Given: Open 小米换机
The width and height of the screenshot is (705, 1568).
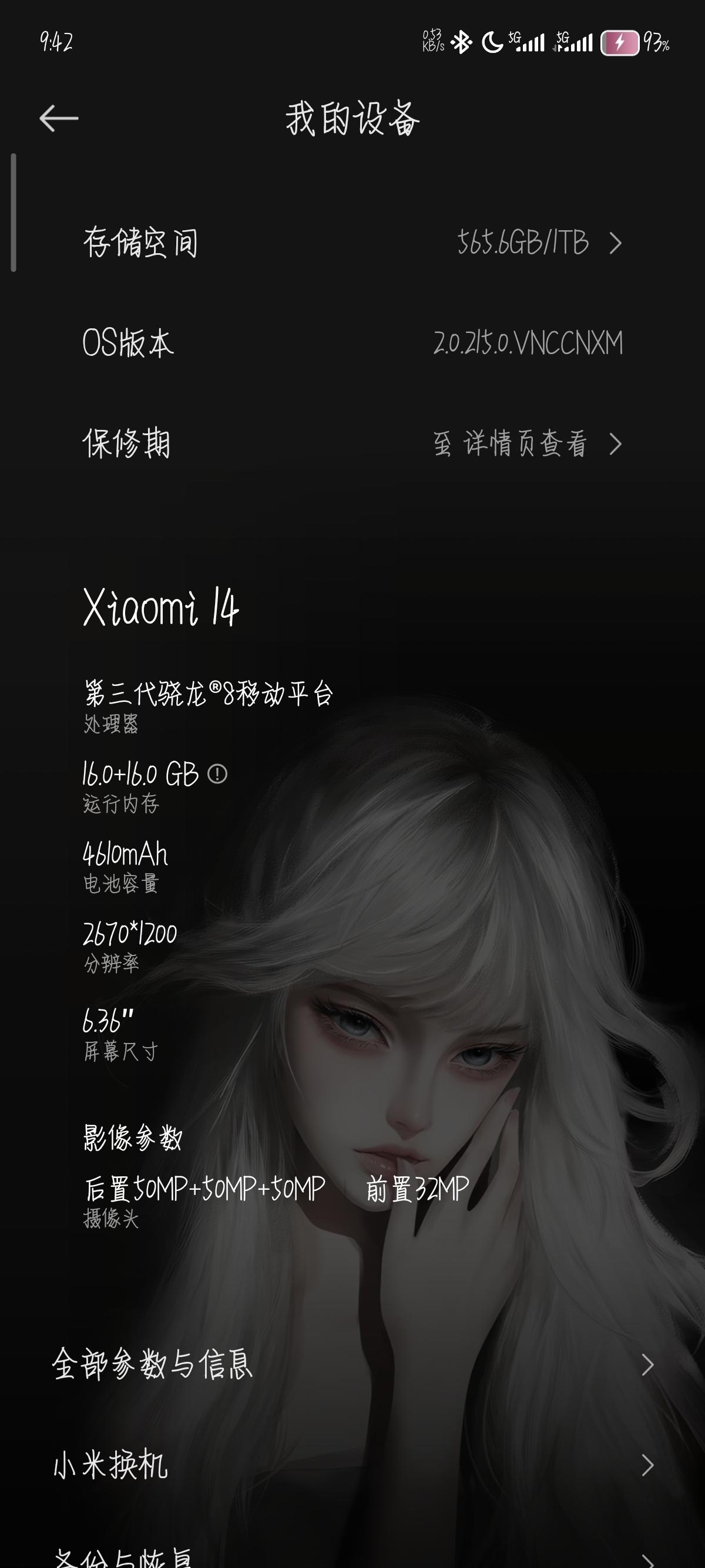Looking at the screenshot, I should point(352,1465).
